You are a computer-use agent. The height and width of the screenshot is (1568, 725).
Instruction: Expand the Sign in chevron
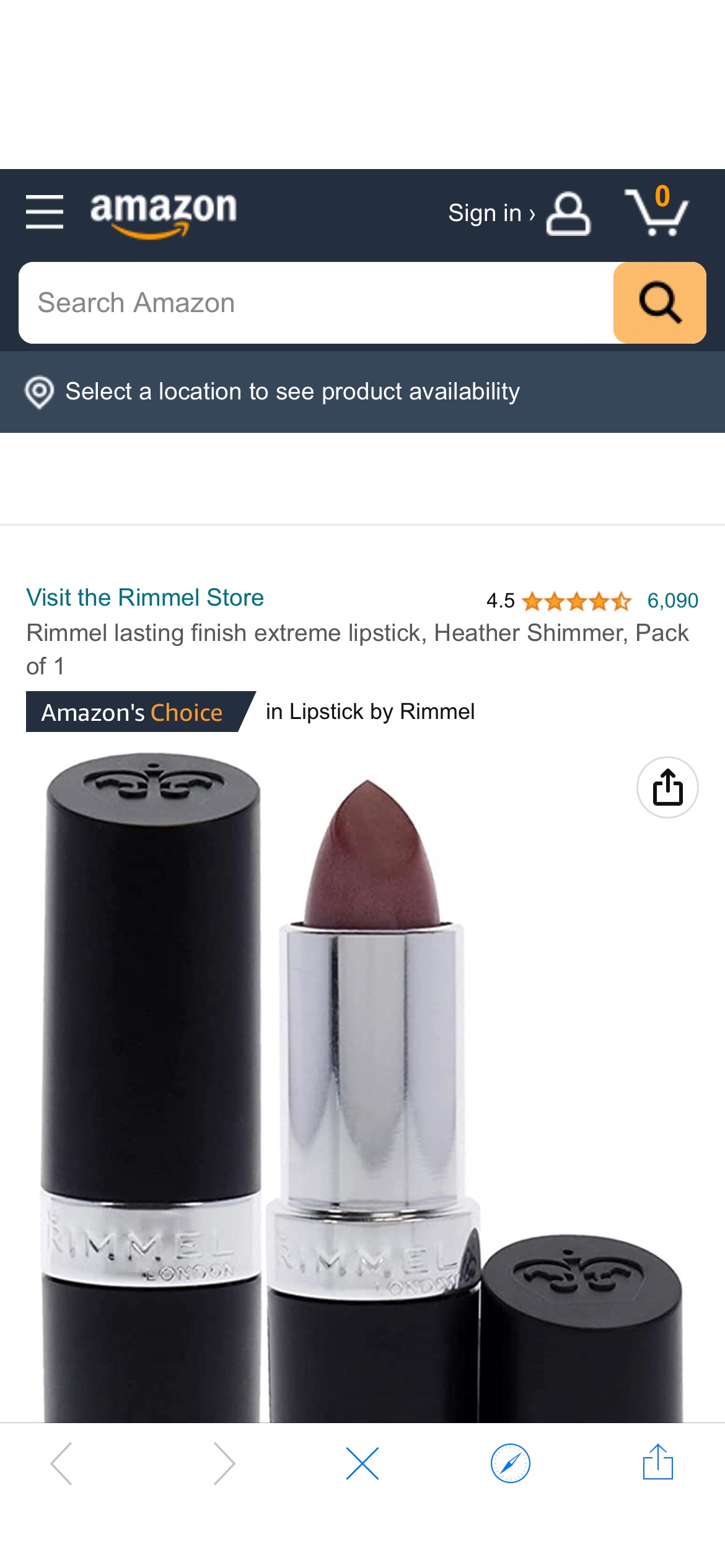pyautogui.click(x=531, y=213)
